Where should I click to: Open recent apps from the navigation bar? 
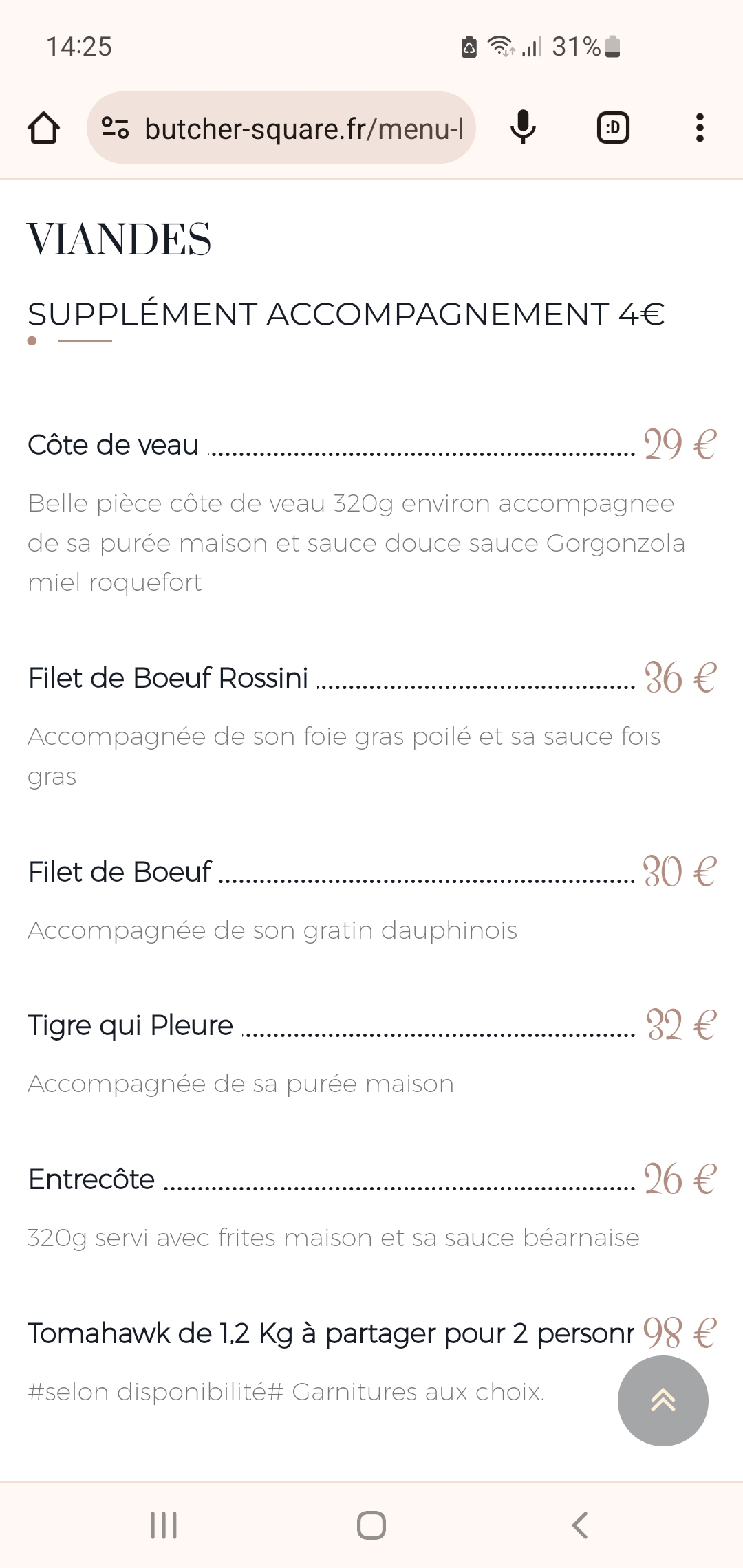tap(164, 1525)
